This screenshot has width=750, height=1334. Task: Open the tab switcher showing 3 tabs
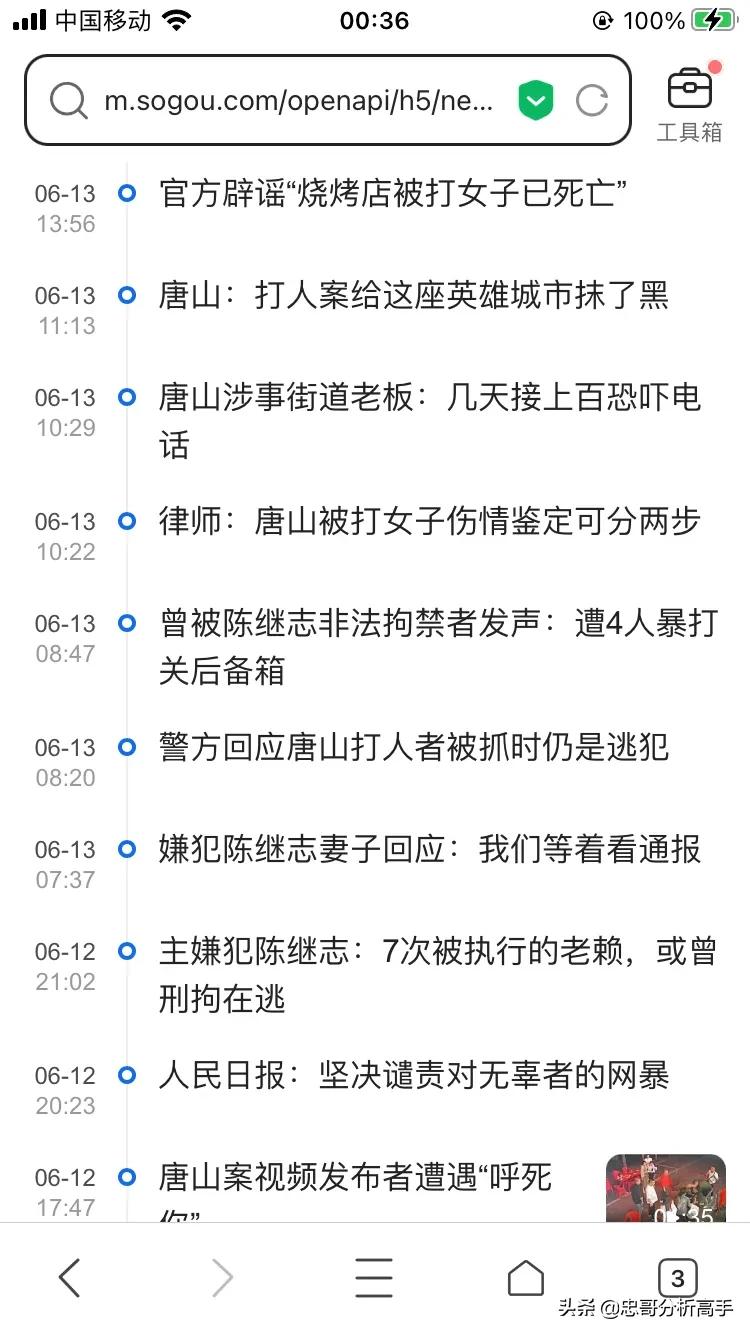[x=679, y=1276]
